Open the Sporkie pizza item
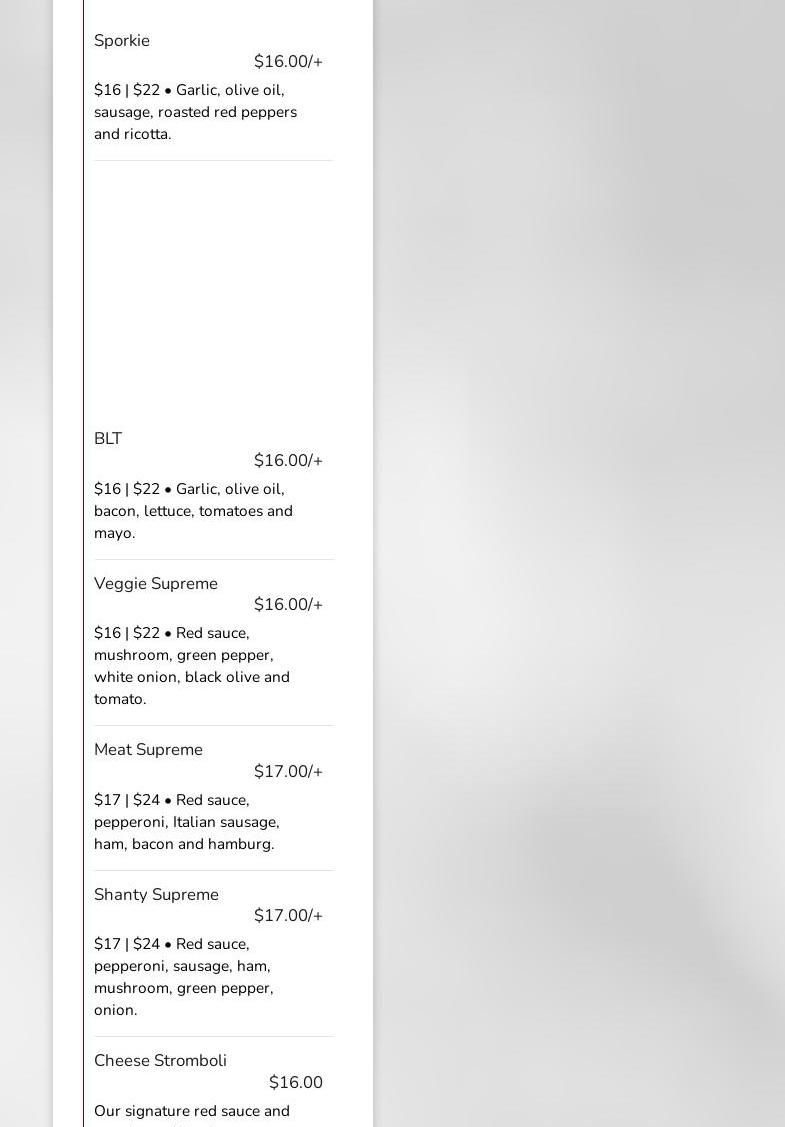 122,41
